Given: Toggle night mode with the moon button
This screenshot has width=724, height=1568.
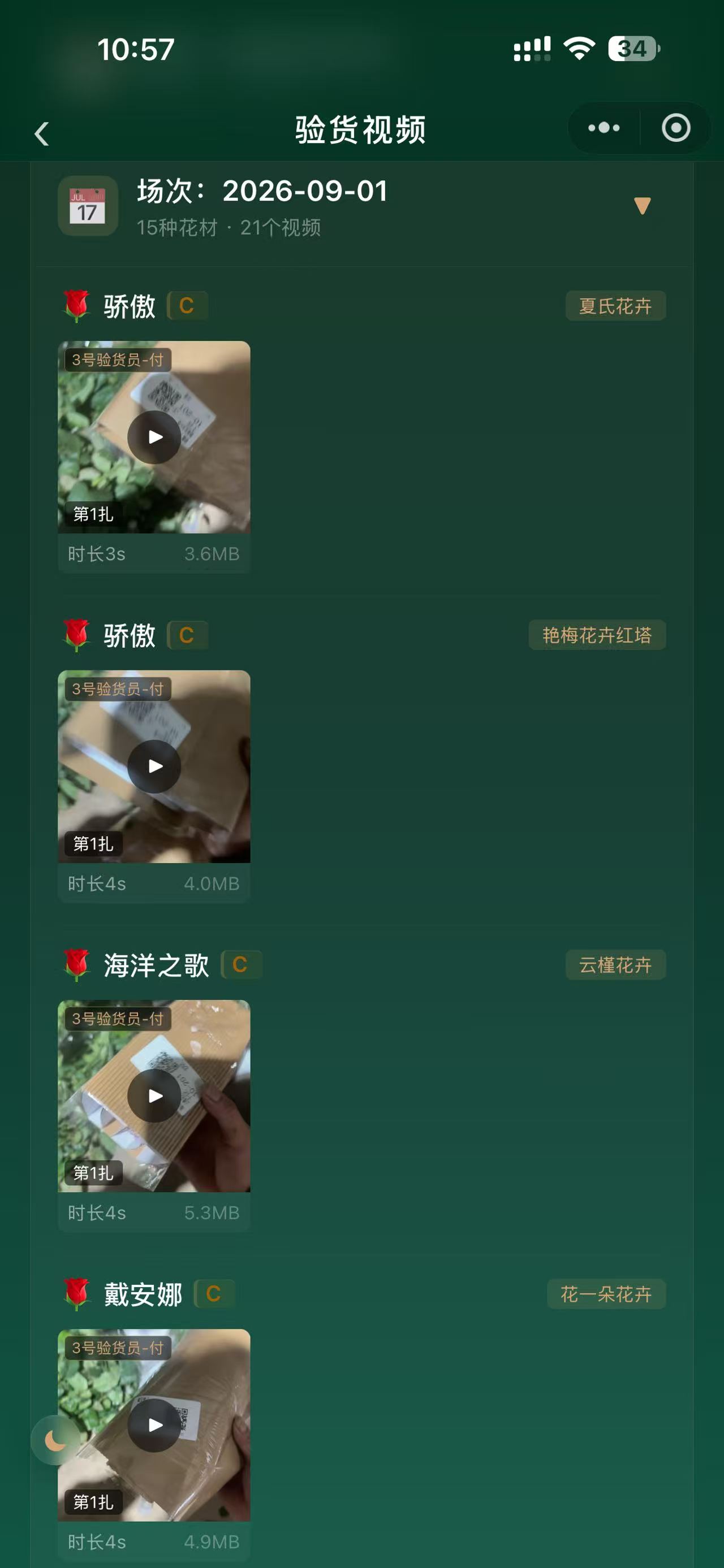Looking at the screenshot, I should 55,1440.
